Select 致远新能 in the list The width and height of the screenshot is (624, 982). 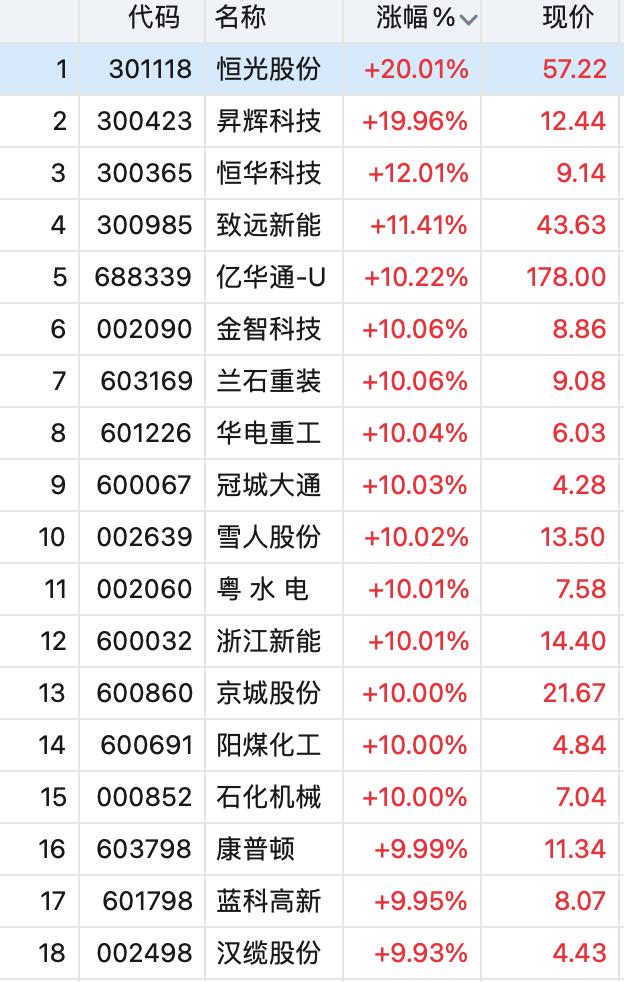269,225
